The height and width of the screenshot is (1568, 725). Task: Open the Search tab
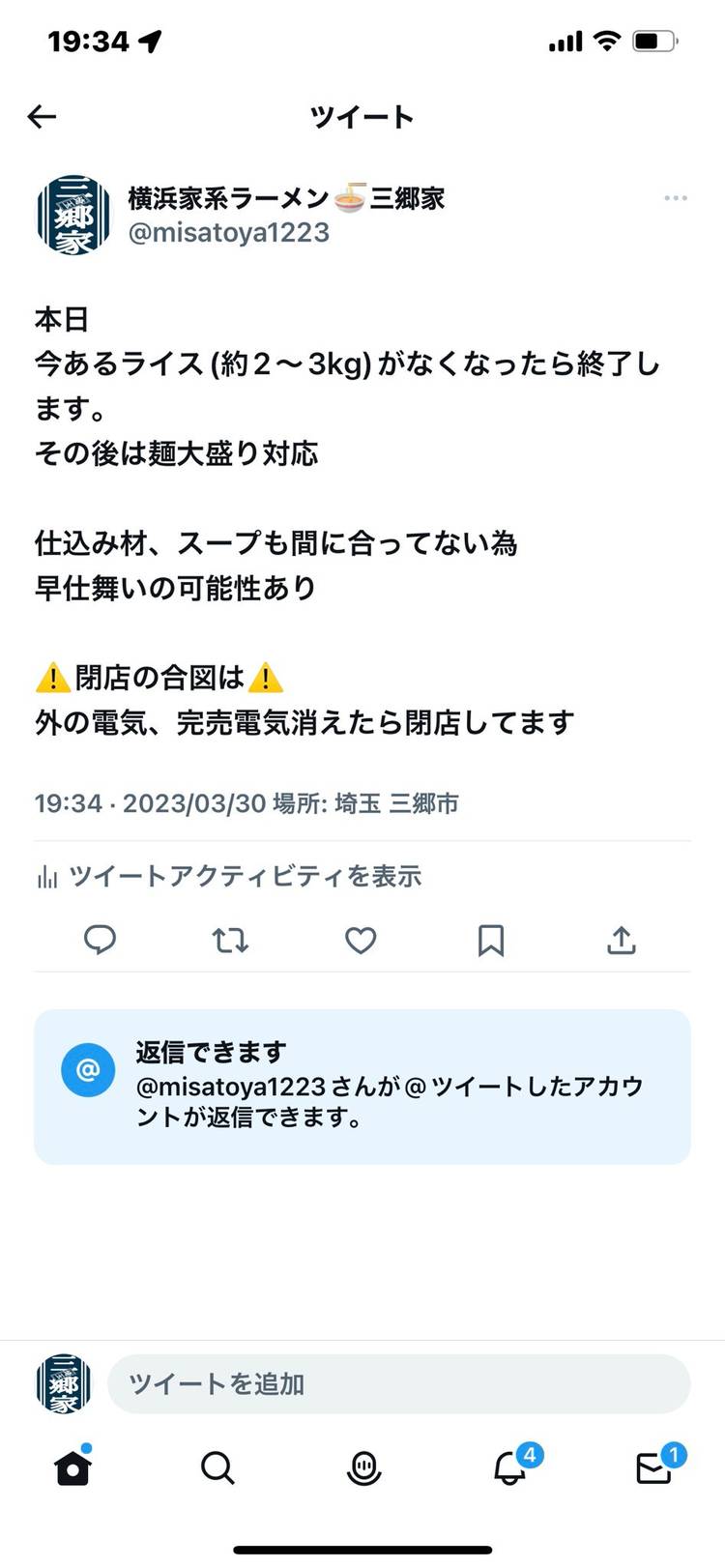(x=217, y=1467)
